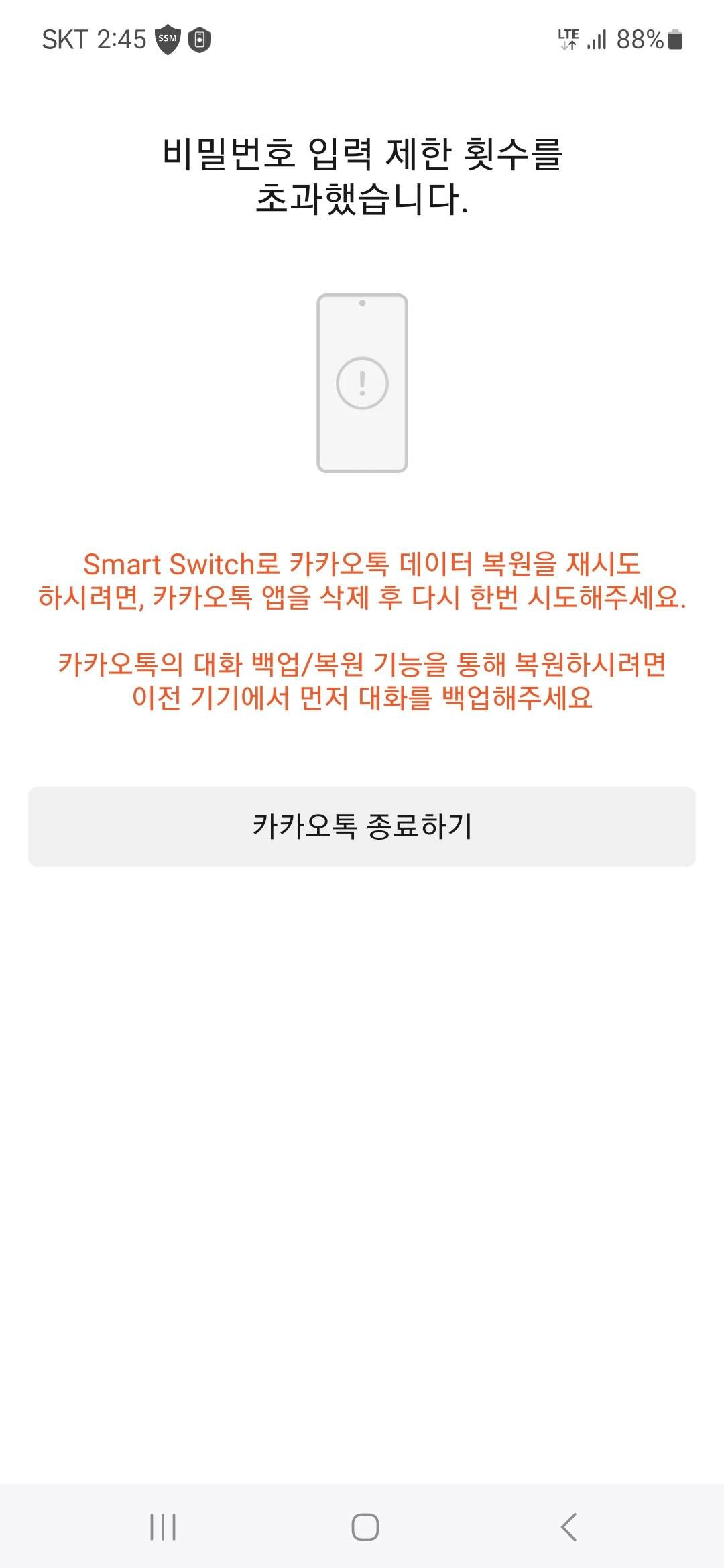Tap the clock showing 2:45
Screen dimensions: 724x1568
tap(121, 40)
